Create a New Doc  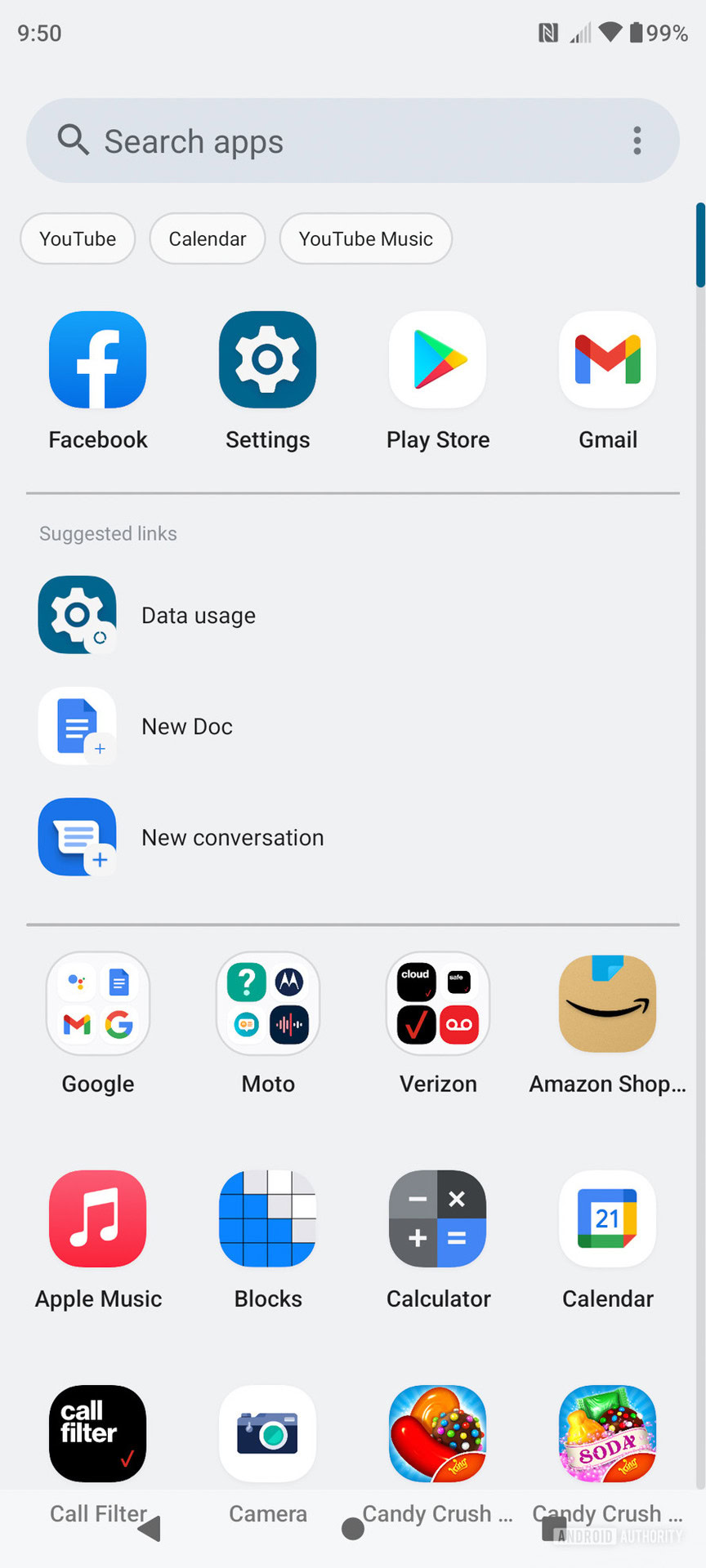point(187,726)
